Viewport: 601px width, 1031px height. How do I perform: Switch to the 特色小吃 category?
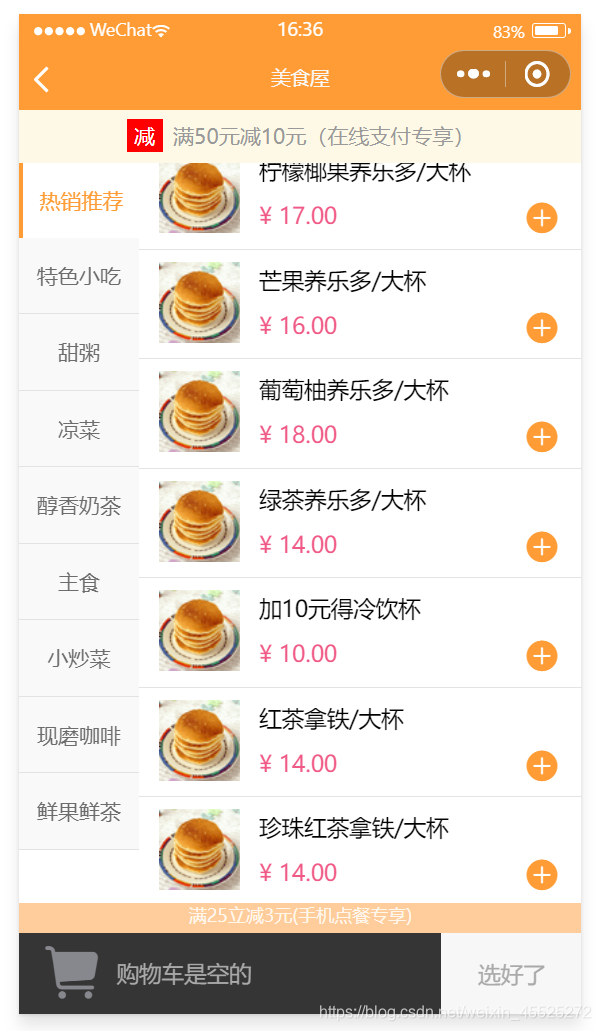tap(79, 276)
